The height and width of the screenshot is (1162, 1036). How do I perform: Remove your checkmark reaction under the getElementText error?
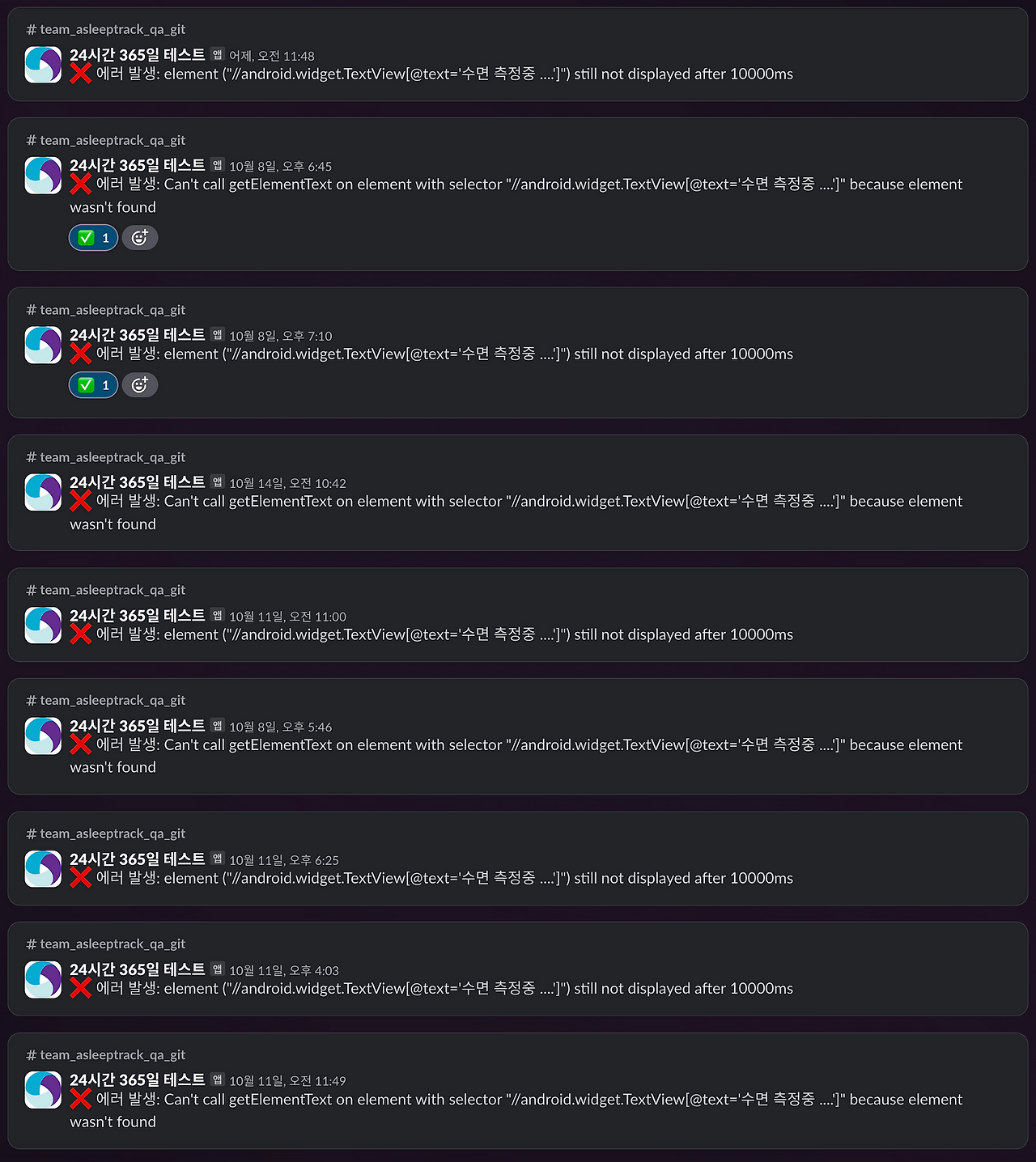pos(92,237)
